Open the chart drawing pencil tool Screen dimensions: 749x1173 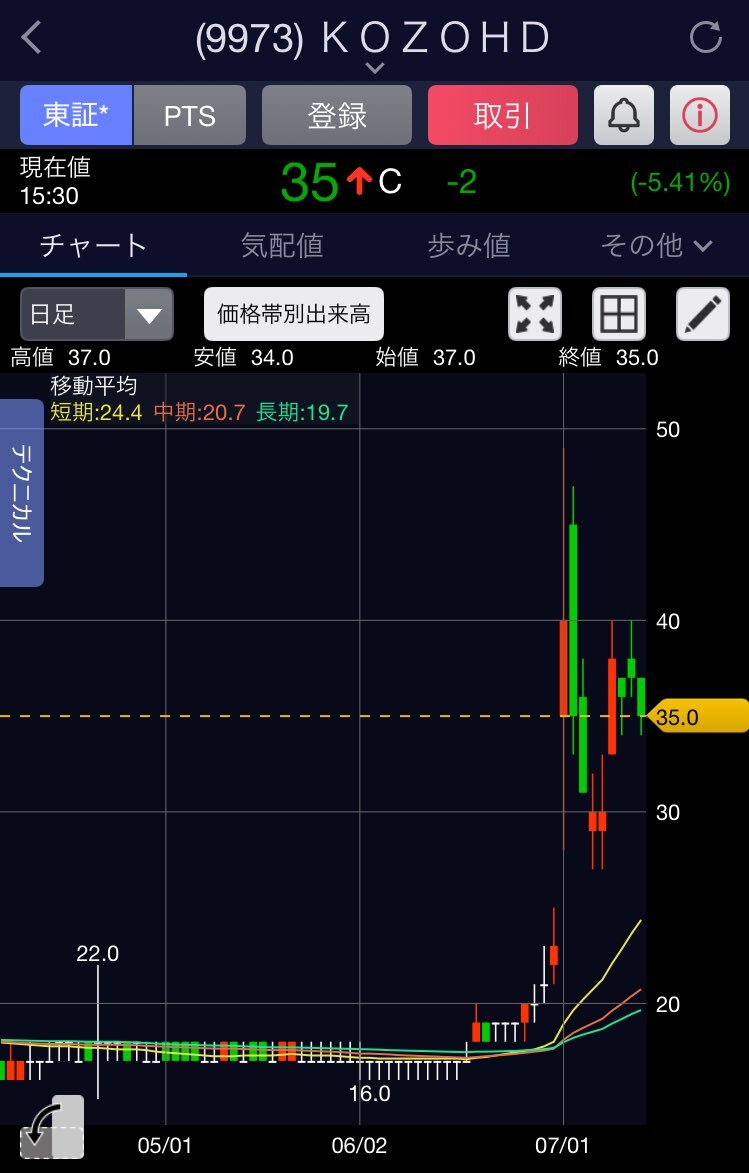click(703, 315)
